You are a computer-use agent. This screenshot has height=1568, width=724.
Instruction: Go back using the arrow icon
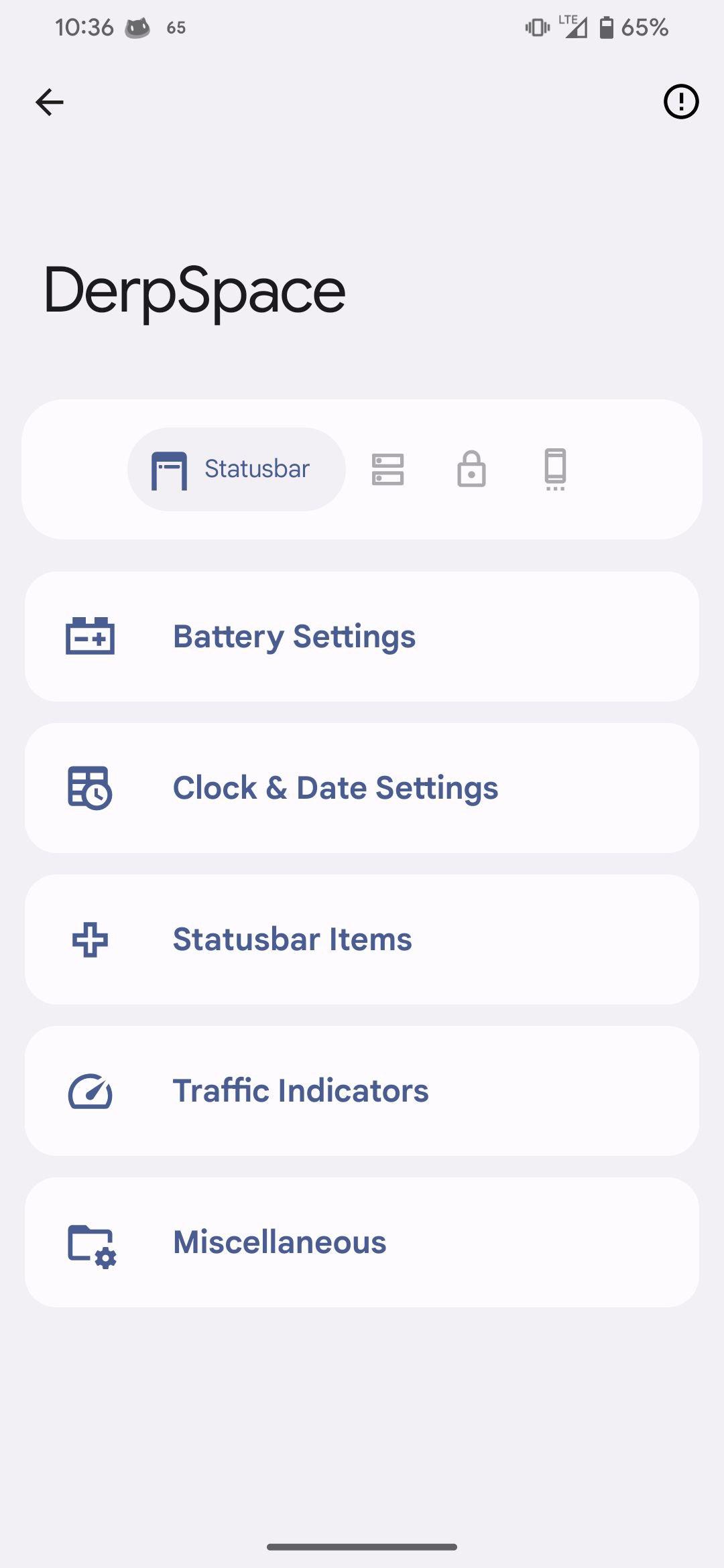click(x=50, y=103)
